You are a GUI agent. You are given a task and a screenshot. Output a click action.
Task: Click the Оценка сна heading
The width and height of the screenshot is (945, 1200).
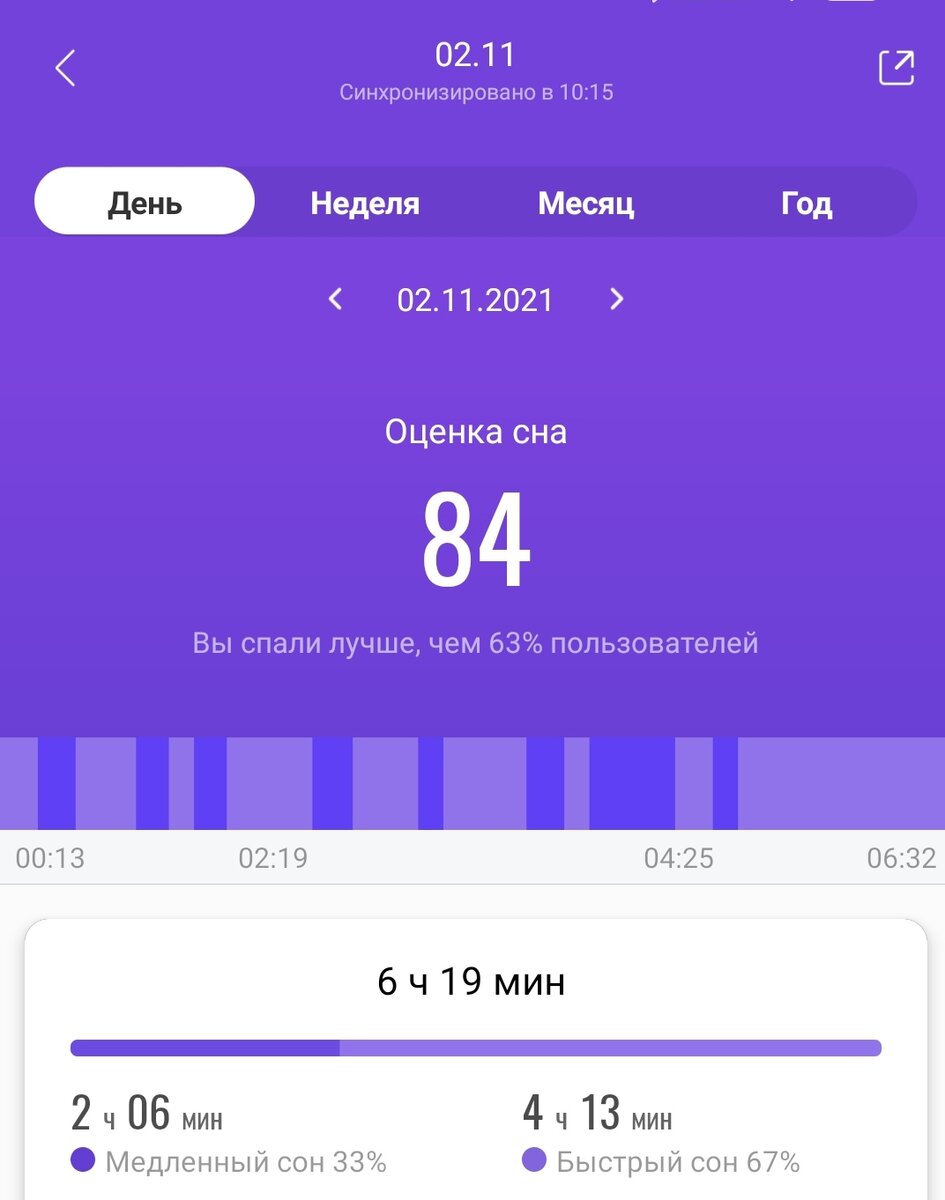coord(473,432)
